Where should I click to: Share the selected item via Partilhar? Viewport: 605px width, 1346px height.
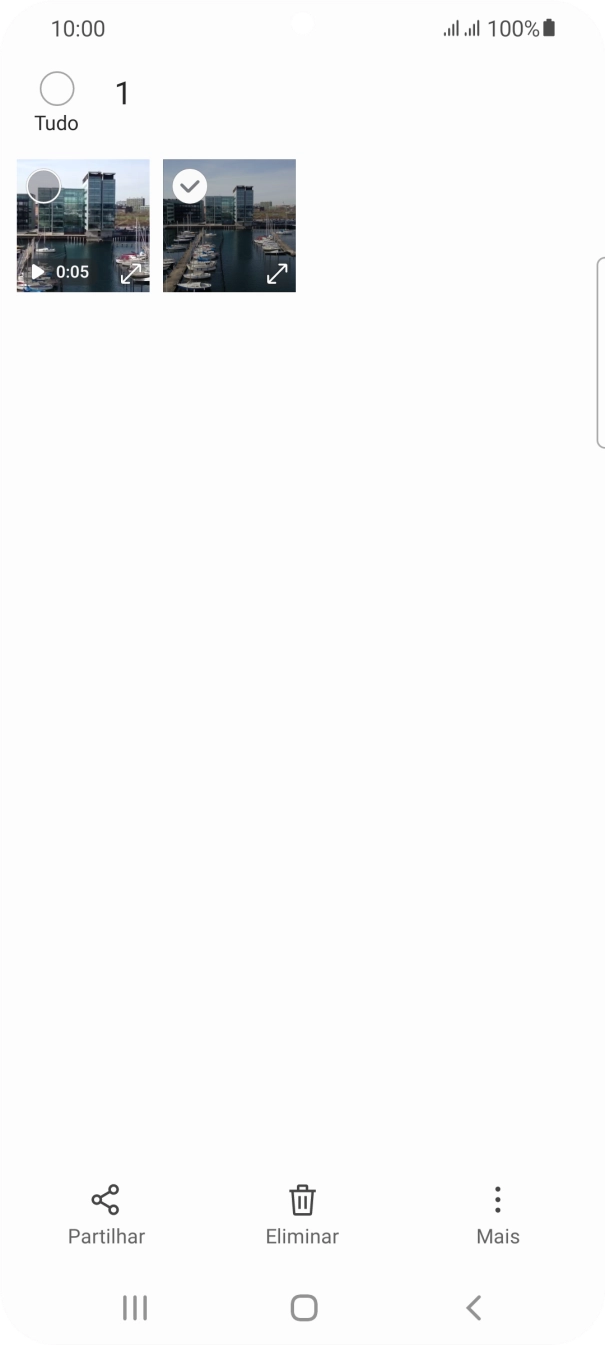click(106, 1213)
